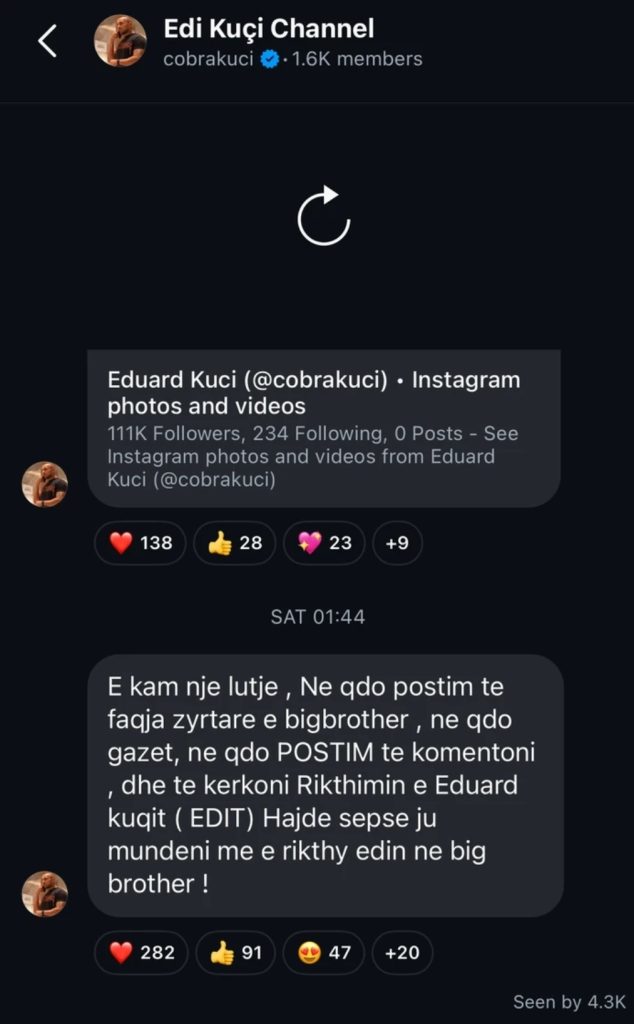React with sparkling heart showing 23
The height and width of the screenshot is (1024, 634).
[325, 543]
